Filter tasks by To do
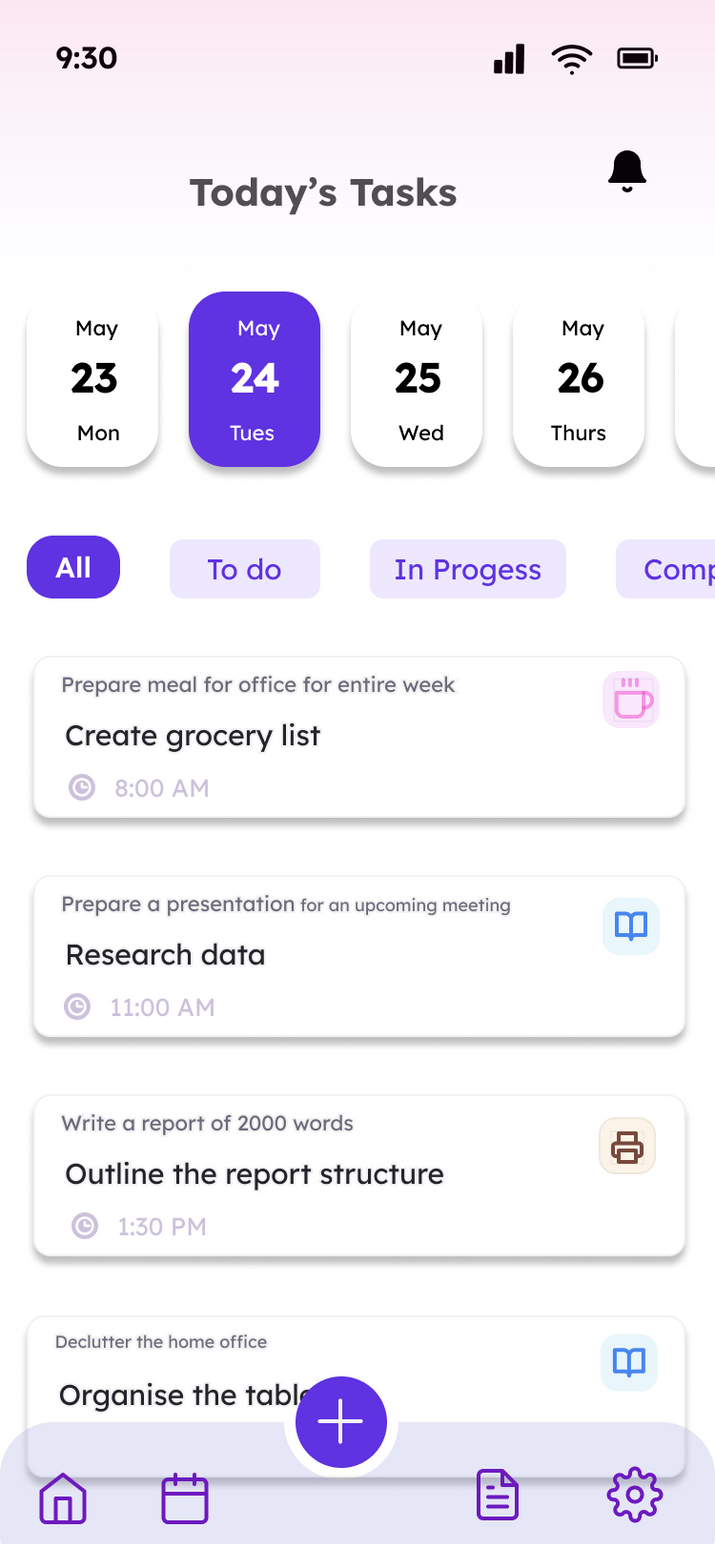This screenshot has height=1544, width=715. [244, 569]
